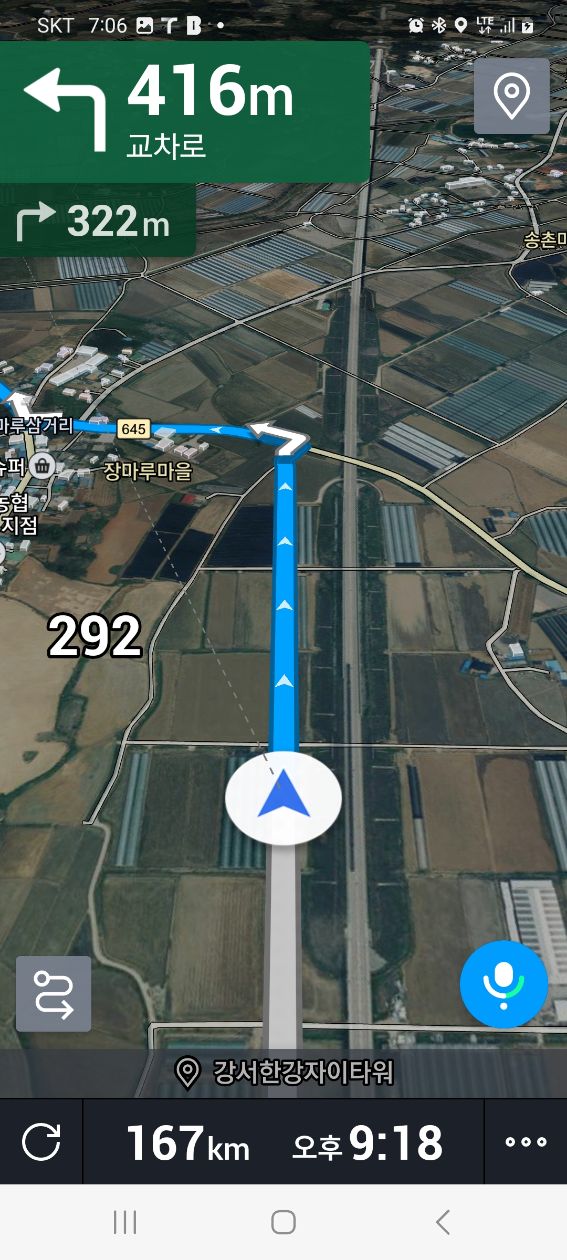Screen dimensions: 567x1260
Task: Open the three-dot more options menu
Action: tap(526, 1142)
